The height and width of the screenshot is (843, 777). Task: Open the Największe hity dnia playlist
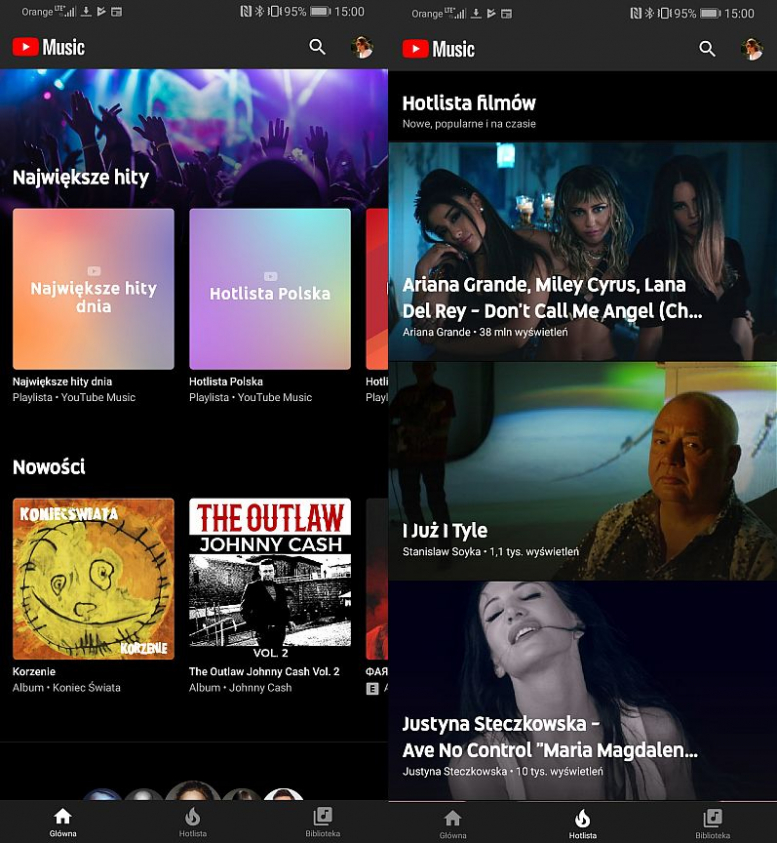pos(92,289)
